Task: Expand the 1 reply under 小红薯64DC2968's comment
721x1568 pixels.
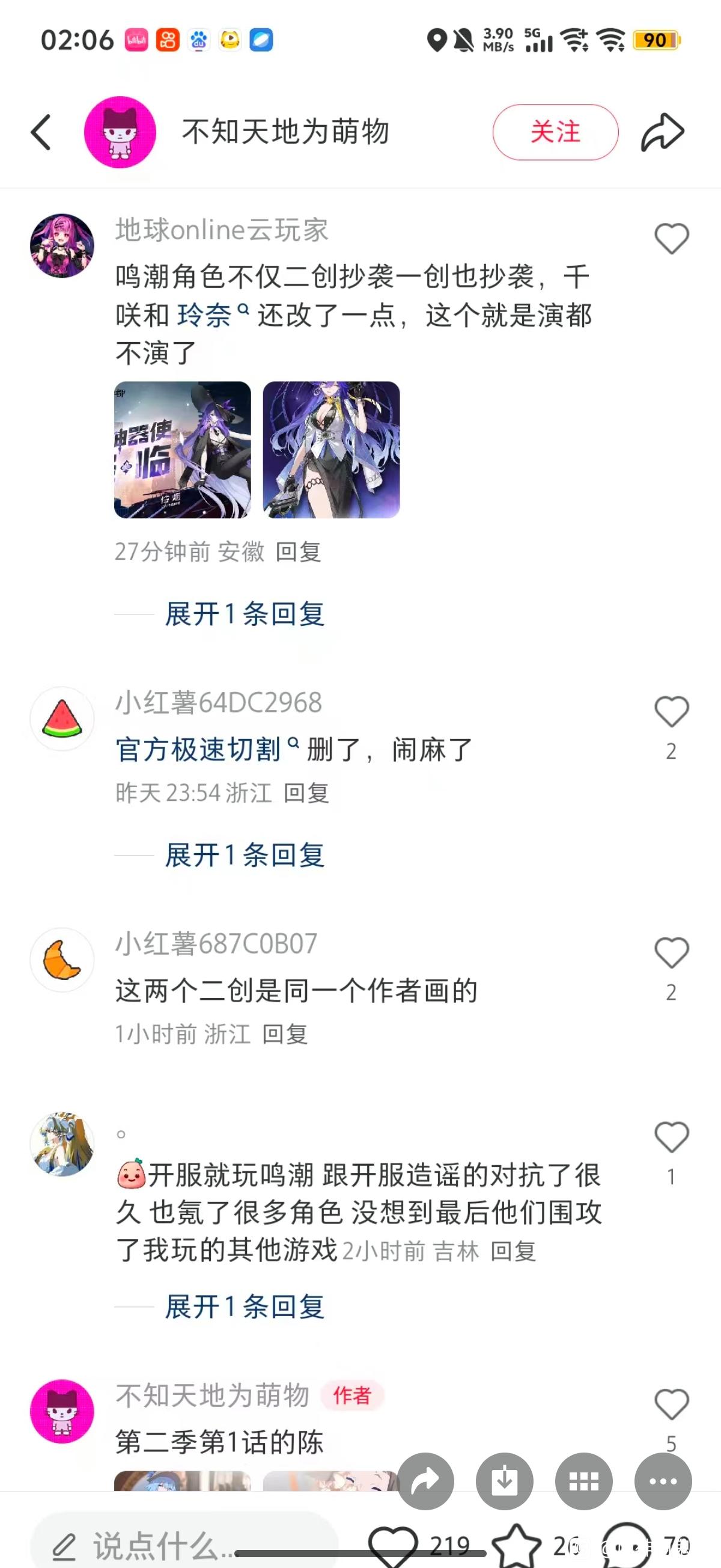Action: 245,855
